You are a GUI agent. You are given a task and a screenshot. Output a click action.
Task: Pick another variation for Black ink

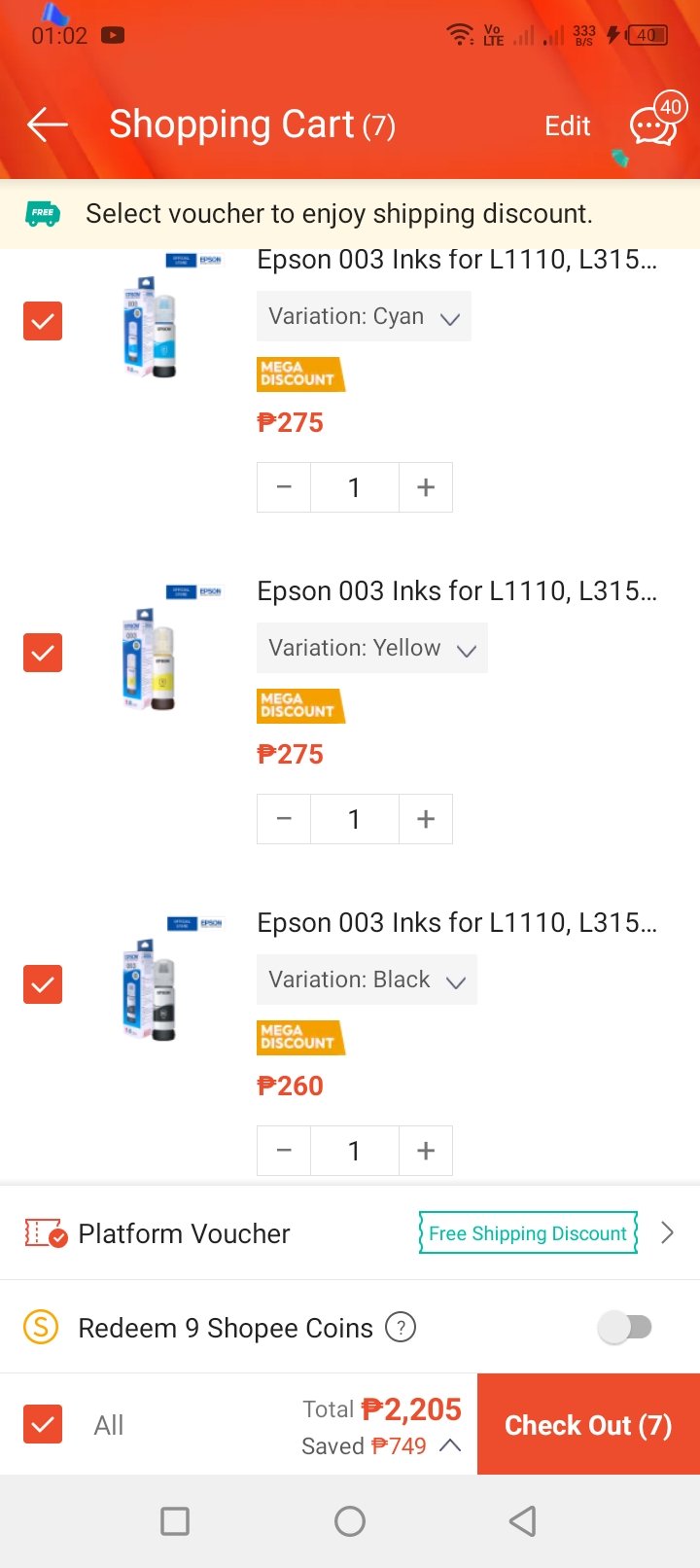click(x=367, y=980)
